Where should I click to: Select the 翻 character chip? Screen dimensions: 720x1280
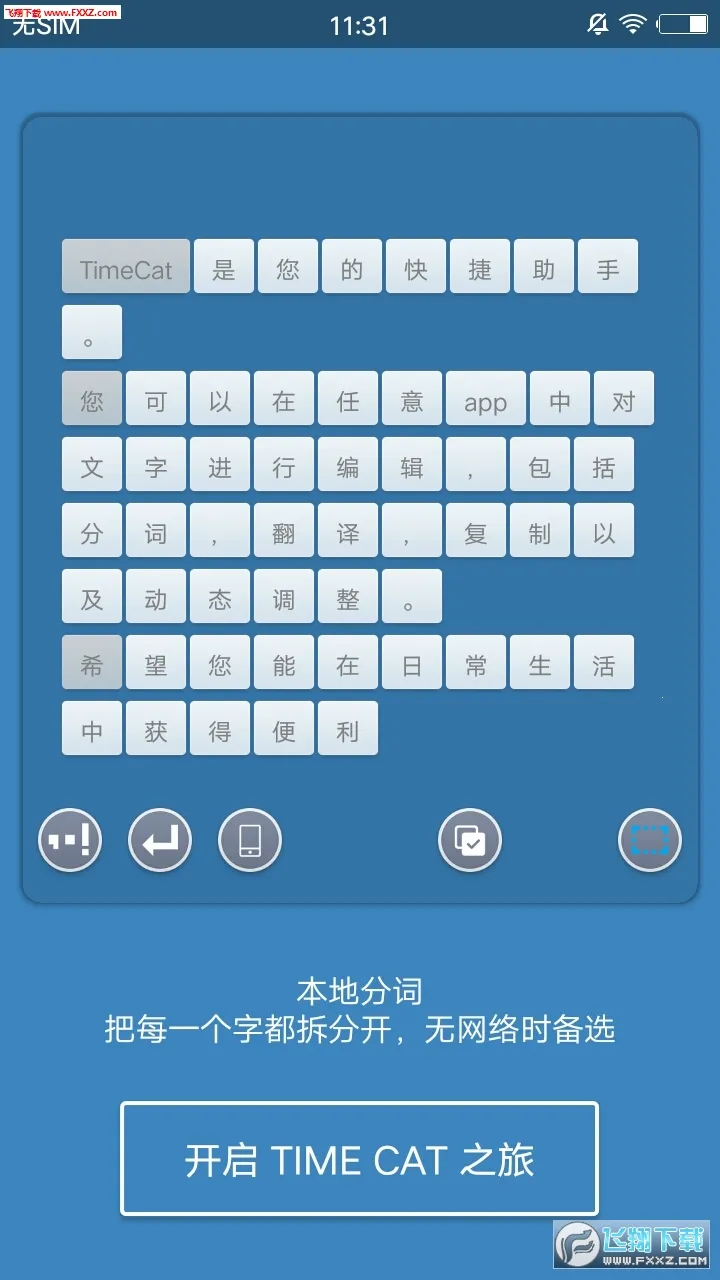(x=283, y=531)
